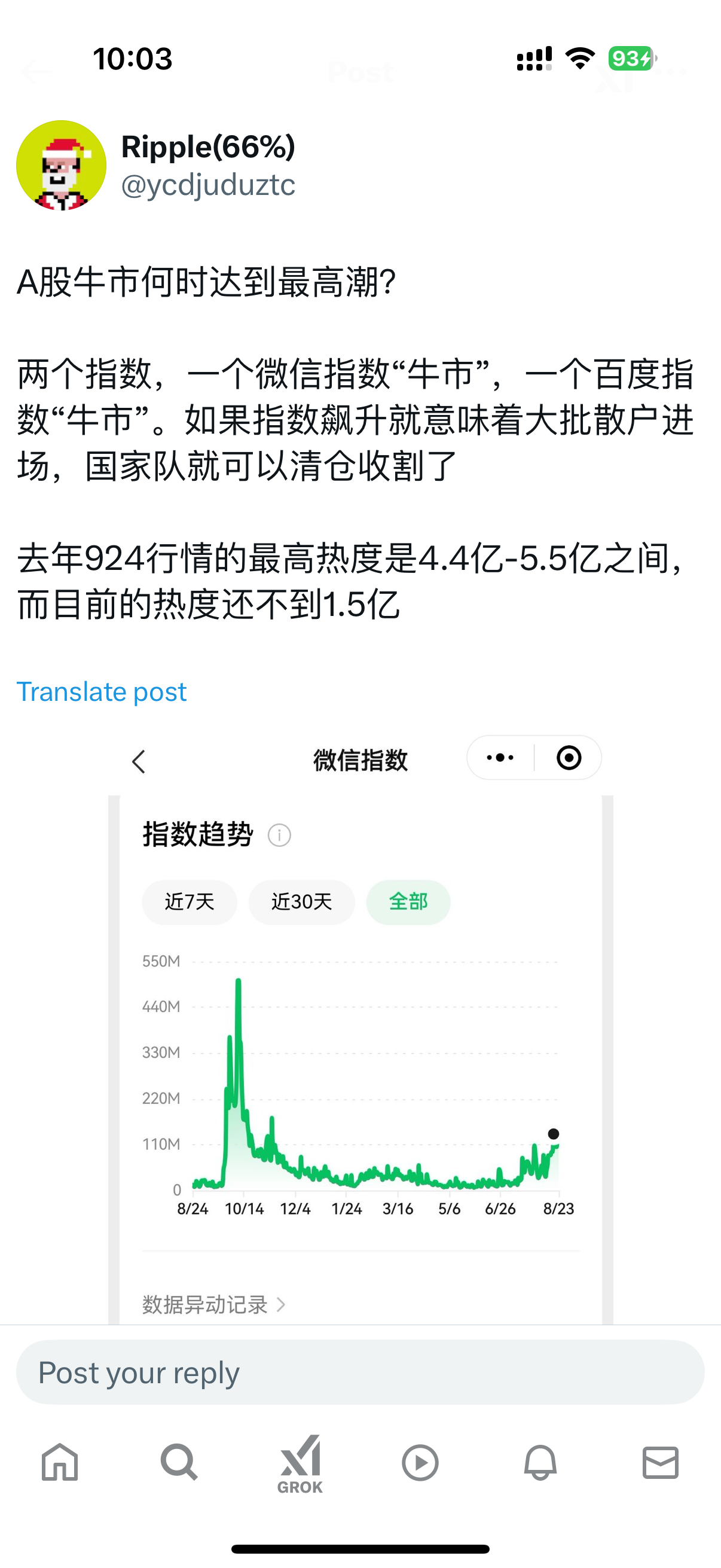The height and width of the screenshot is (1568, 721).
Task: Open the @ycdjuduztc profile name
Action: (208, 184)
